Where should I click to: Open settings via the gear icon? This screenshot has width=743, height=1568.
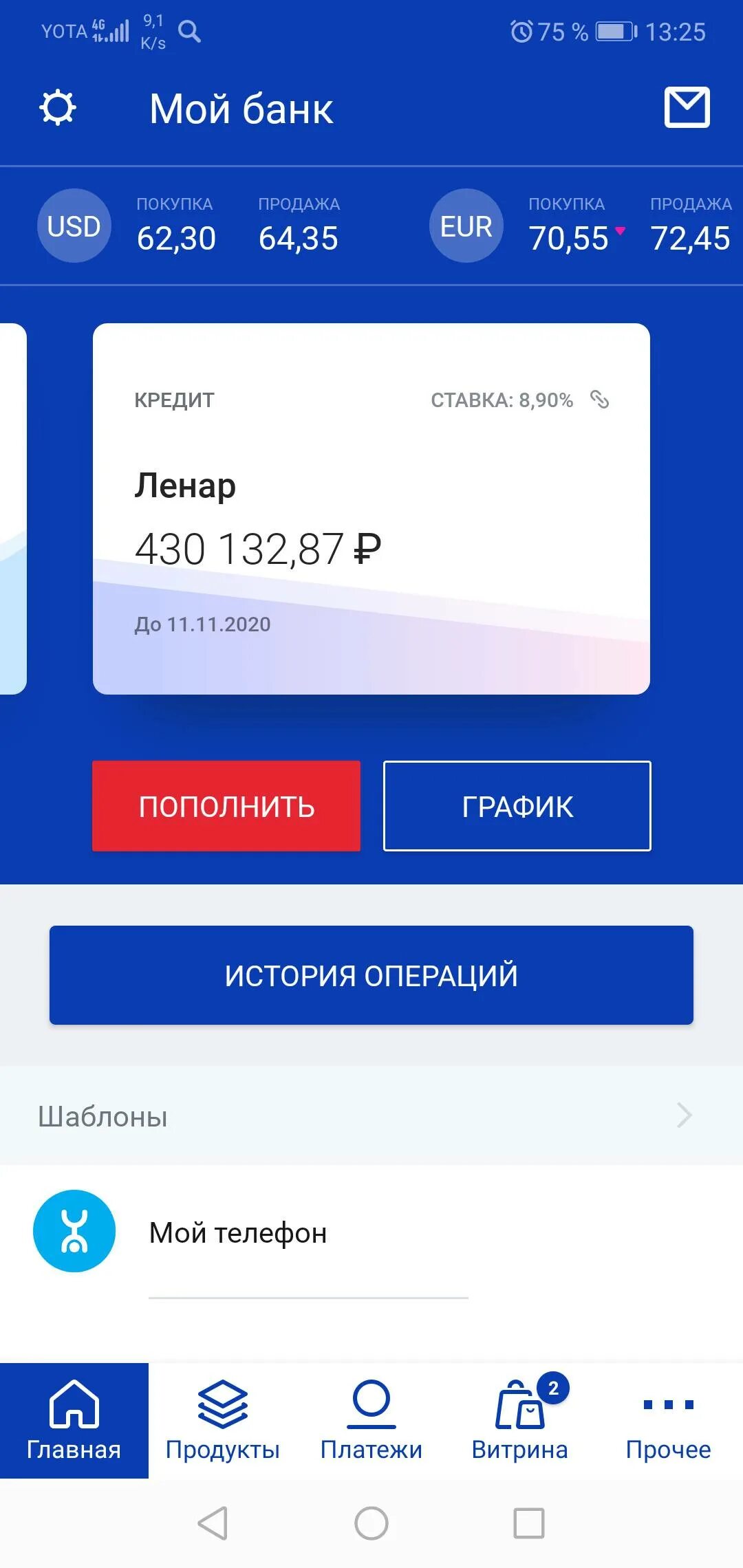click(57, 107)
